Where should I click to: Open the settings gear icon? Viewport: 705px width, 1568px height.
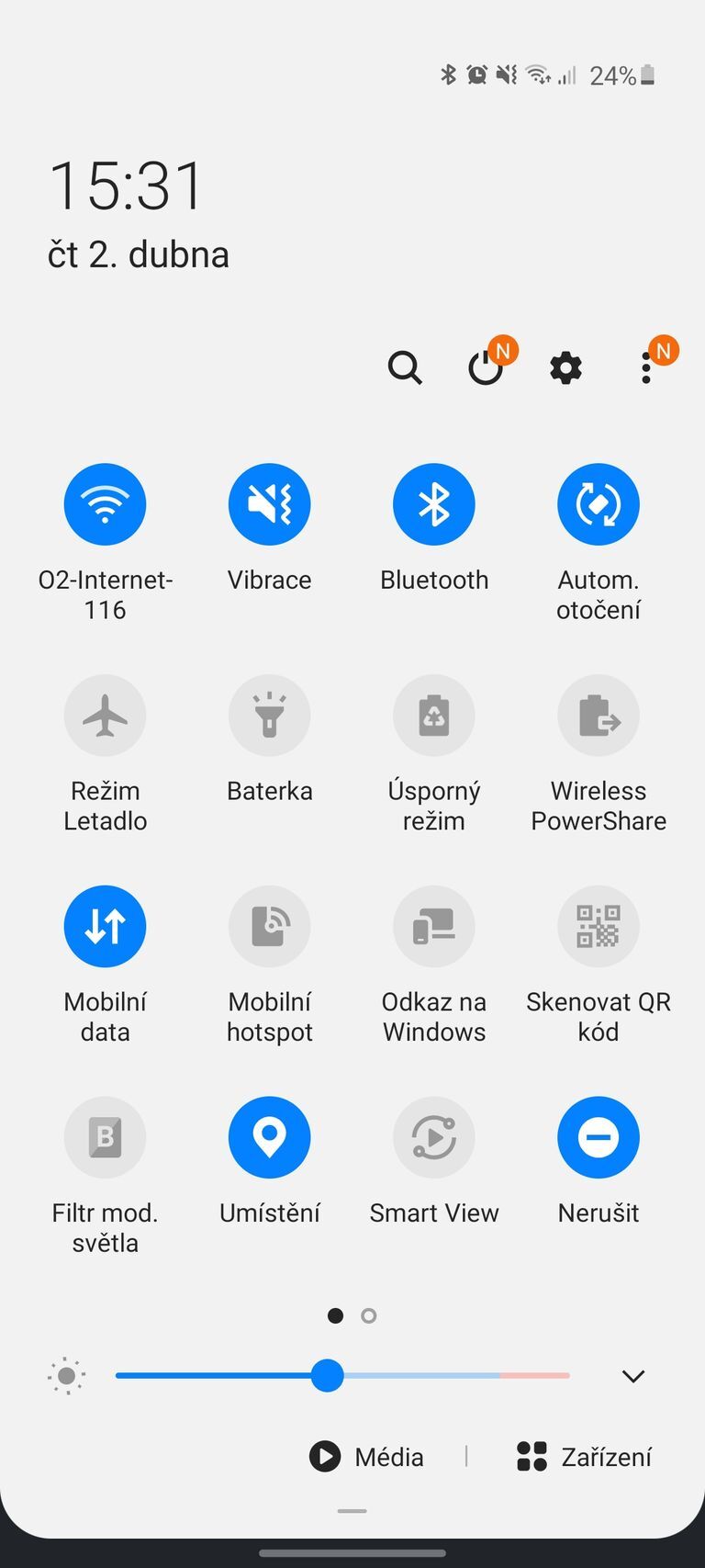coord(565,368)
